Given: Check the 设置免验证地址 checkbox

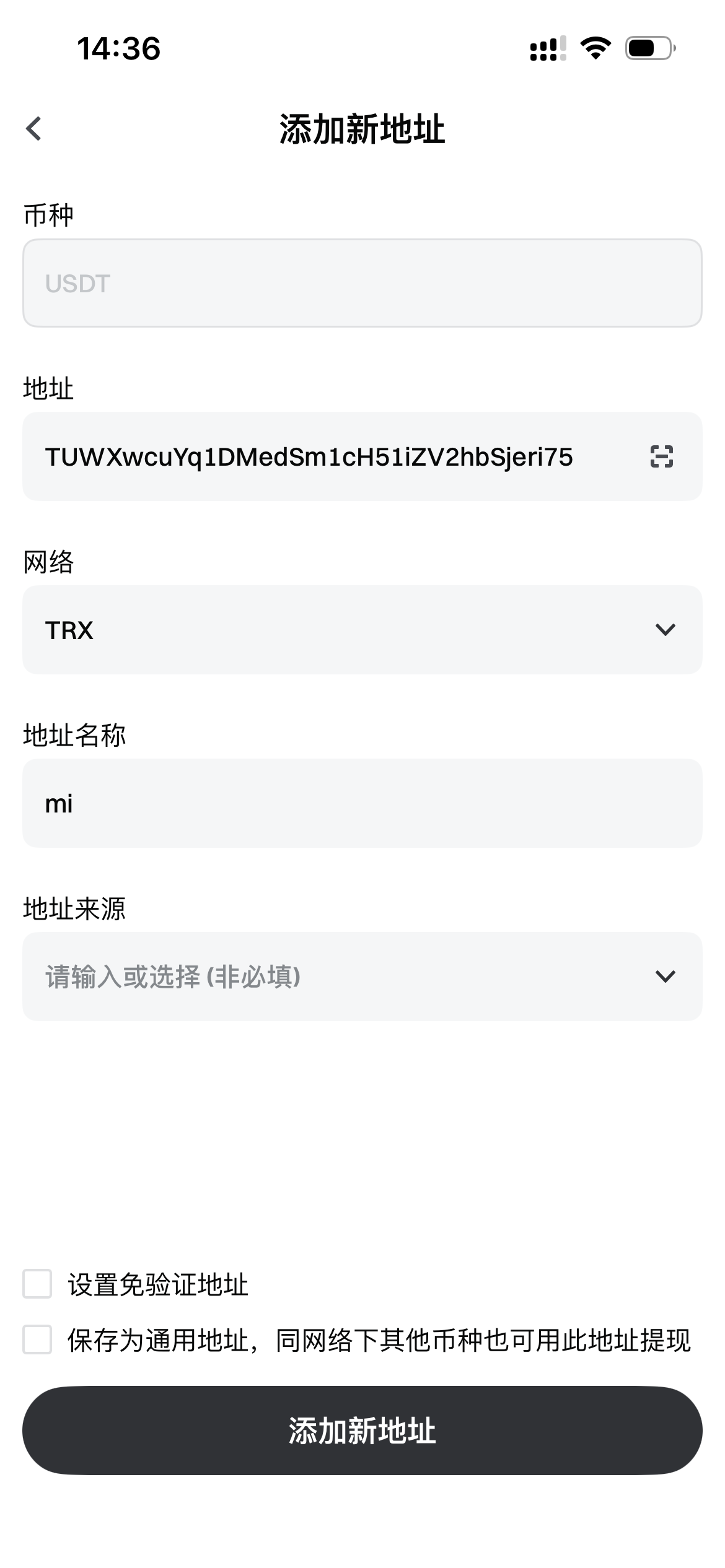Looking at the screenshot, I should [37, 1284].
